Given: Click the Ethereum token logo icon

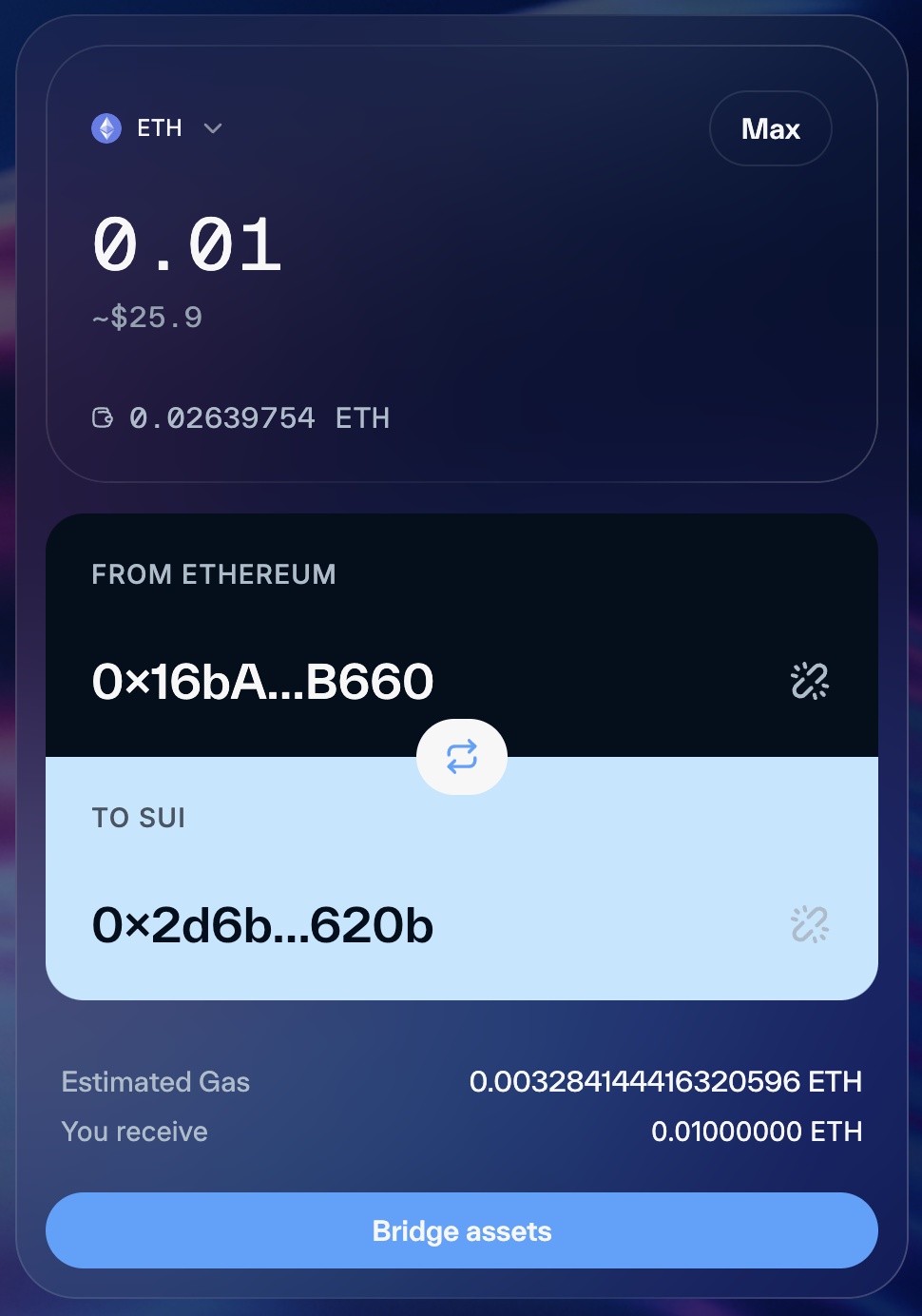Looking at the screenshot, I should pyautogui.click(x=107, y=128).
